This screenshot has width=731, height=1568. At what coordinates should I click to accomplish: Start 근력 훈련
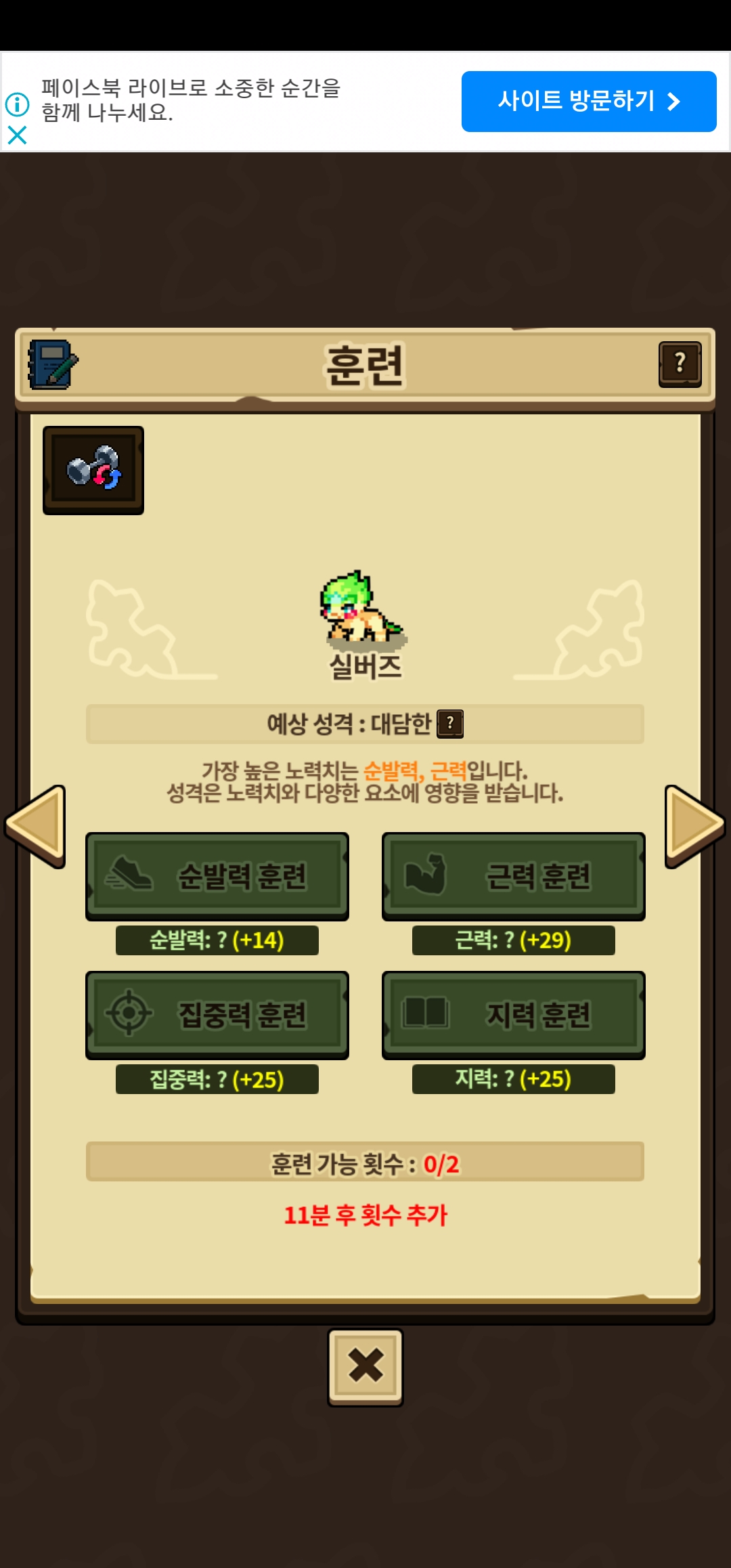(x=514, y=876)
